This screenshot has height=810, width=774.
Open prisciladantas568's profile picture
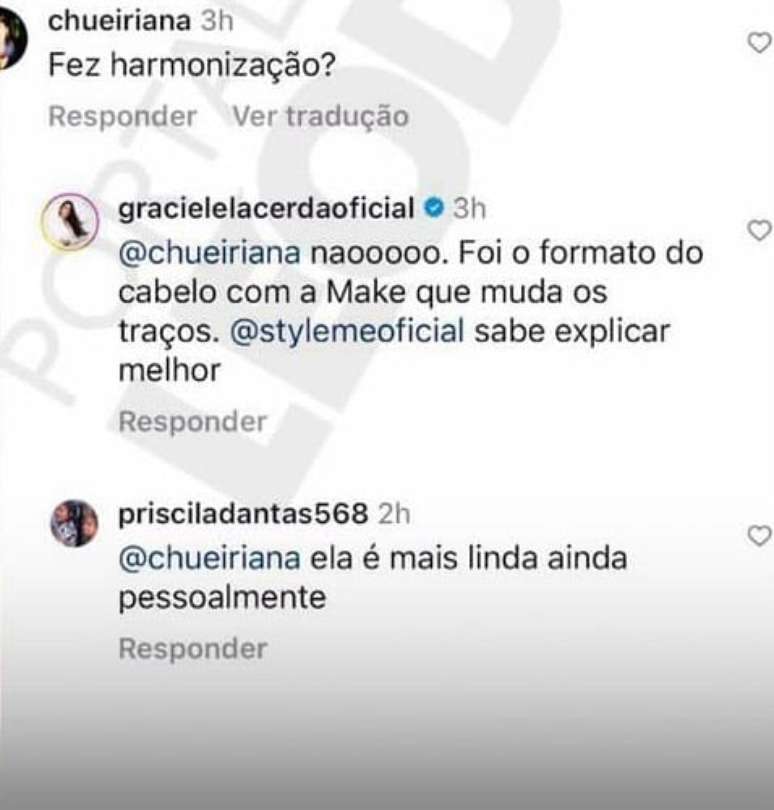(x=74, y=523)
